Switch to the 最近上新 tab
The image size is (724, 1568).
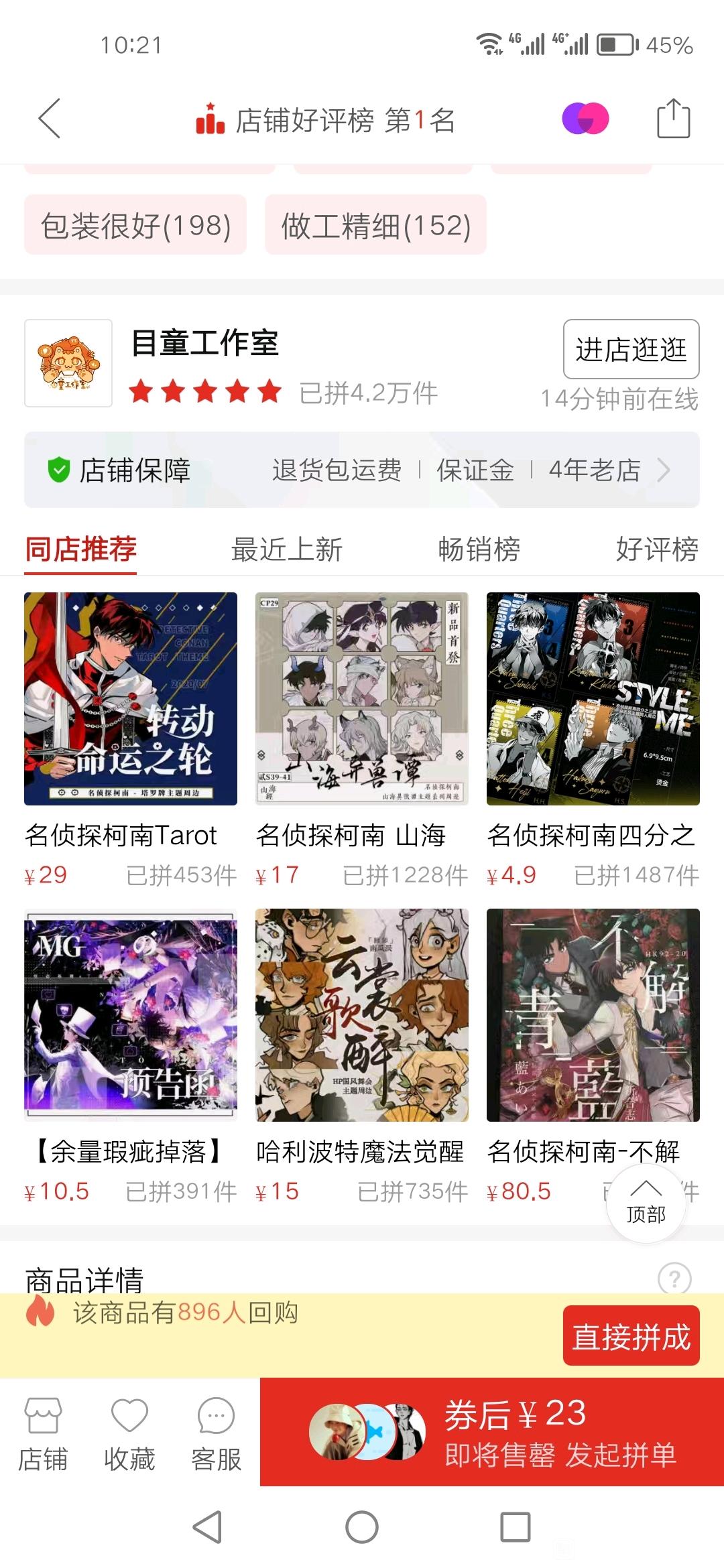pyautogui.click(x=287, y=549)
